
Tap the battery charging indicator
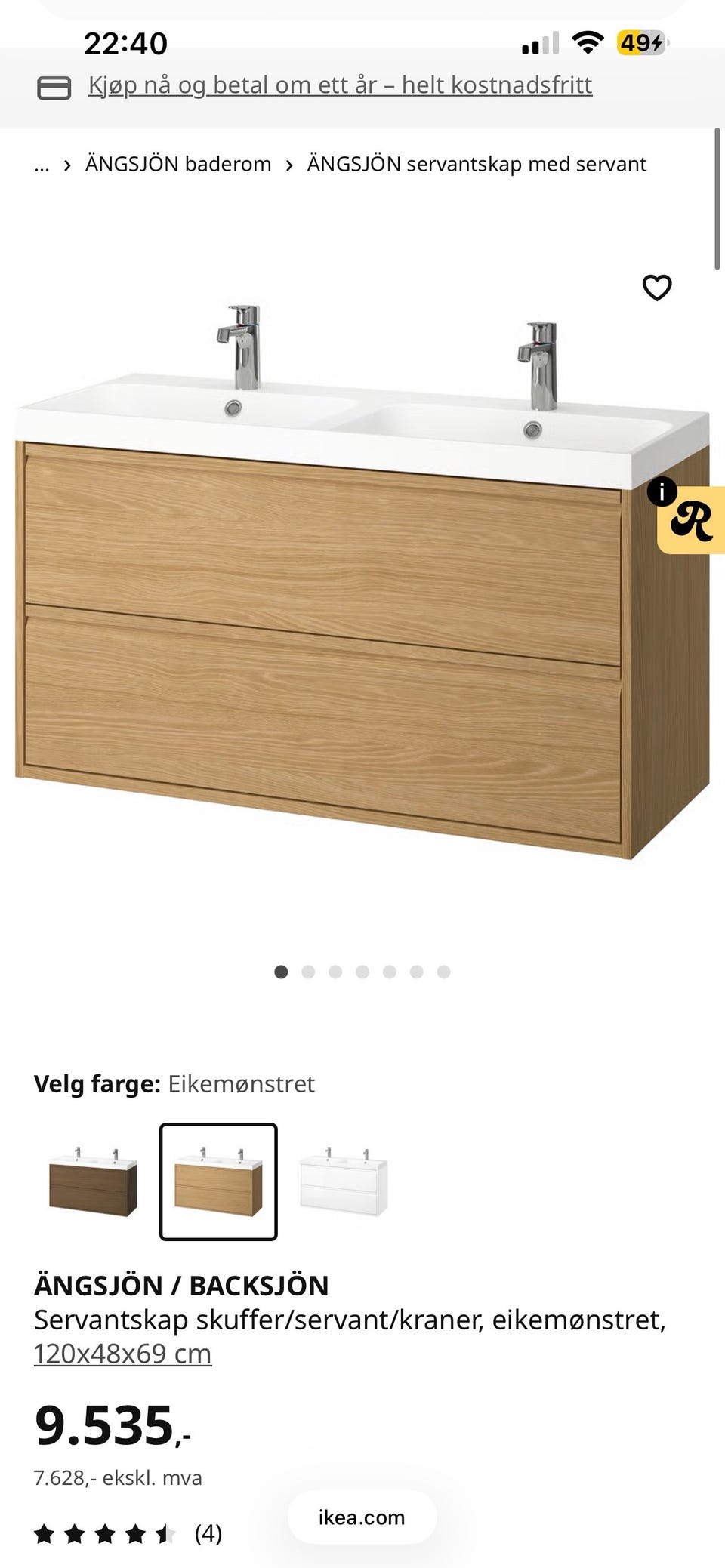[638, 43]
